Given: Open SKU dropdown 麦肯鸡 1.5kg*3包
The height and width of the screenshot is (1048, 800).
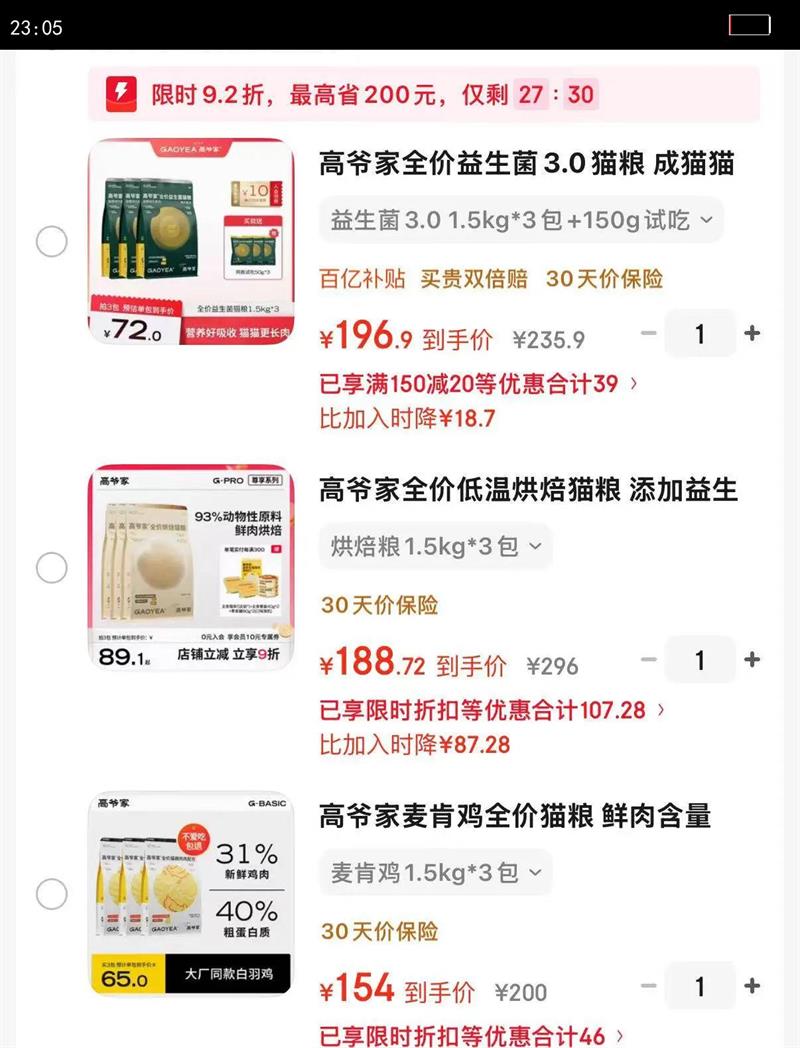Looking at the screenshot, I should pyautogui.click(x=435, y=872).
